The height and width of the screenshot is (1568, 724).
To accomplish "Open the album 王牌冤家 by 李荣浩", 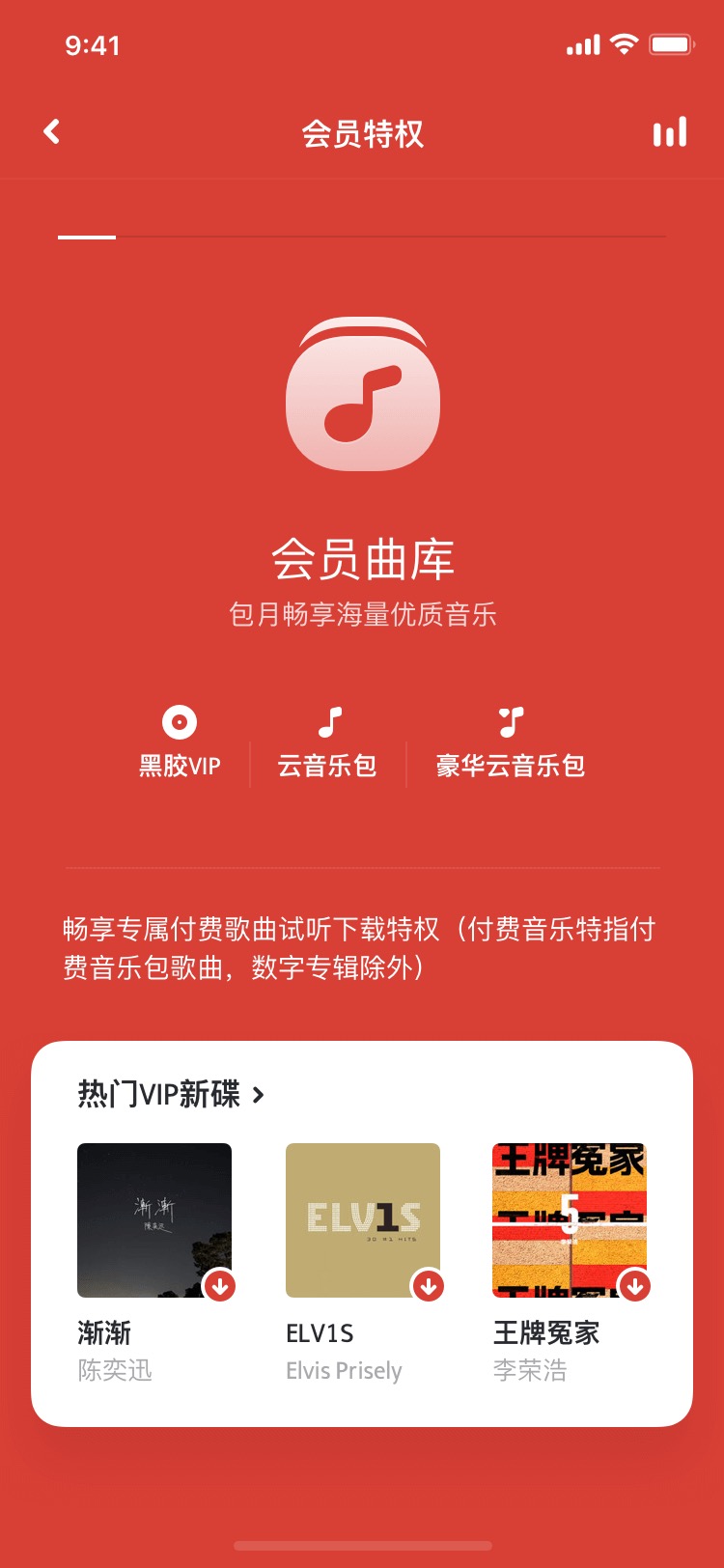I will tap(570, 1220).
